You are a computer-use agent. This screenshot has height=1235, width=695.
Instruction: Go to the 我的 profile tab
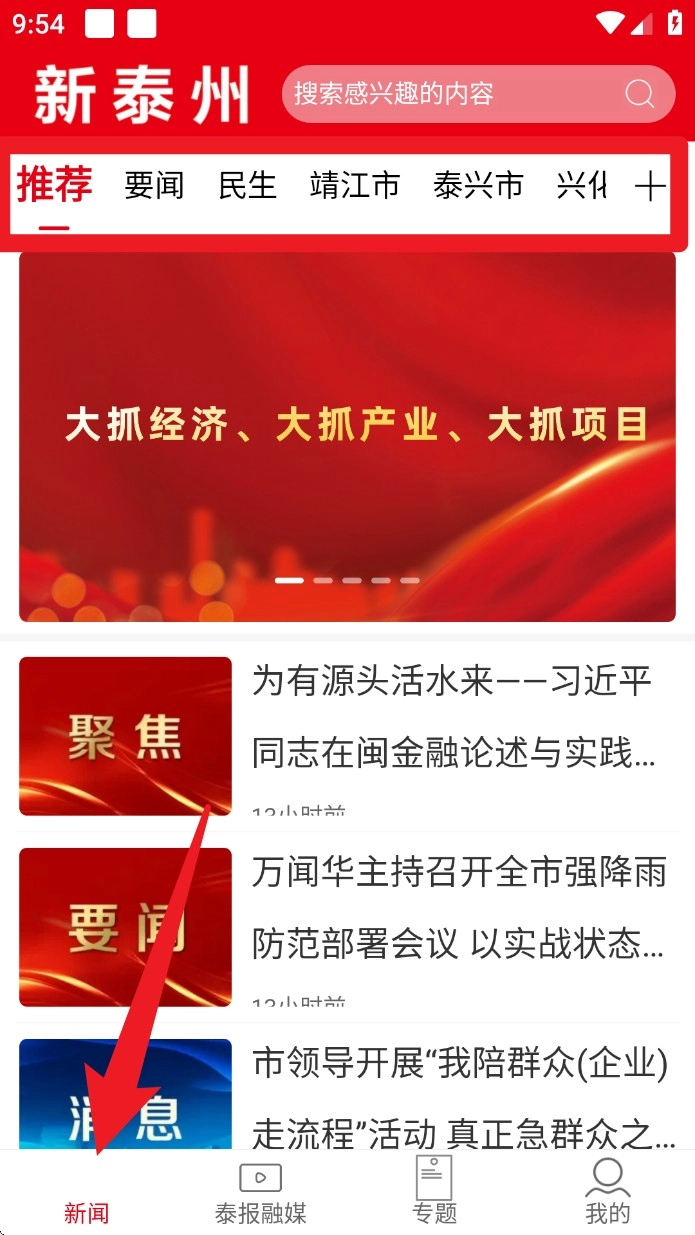click(608, 1193)
